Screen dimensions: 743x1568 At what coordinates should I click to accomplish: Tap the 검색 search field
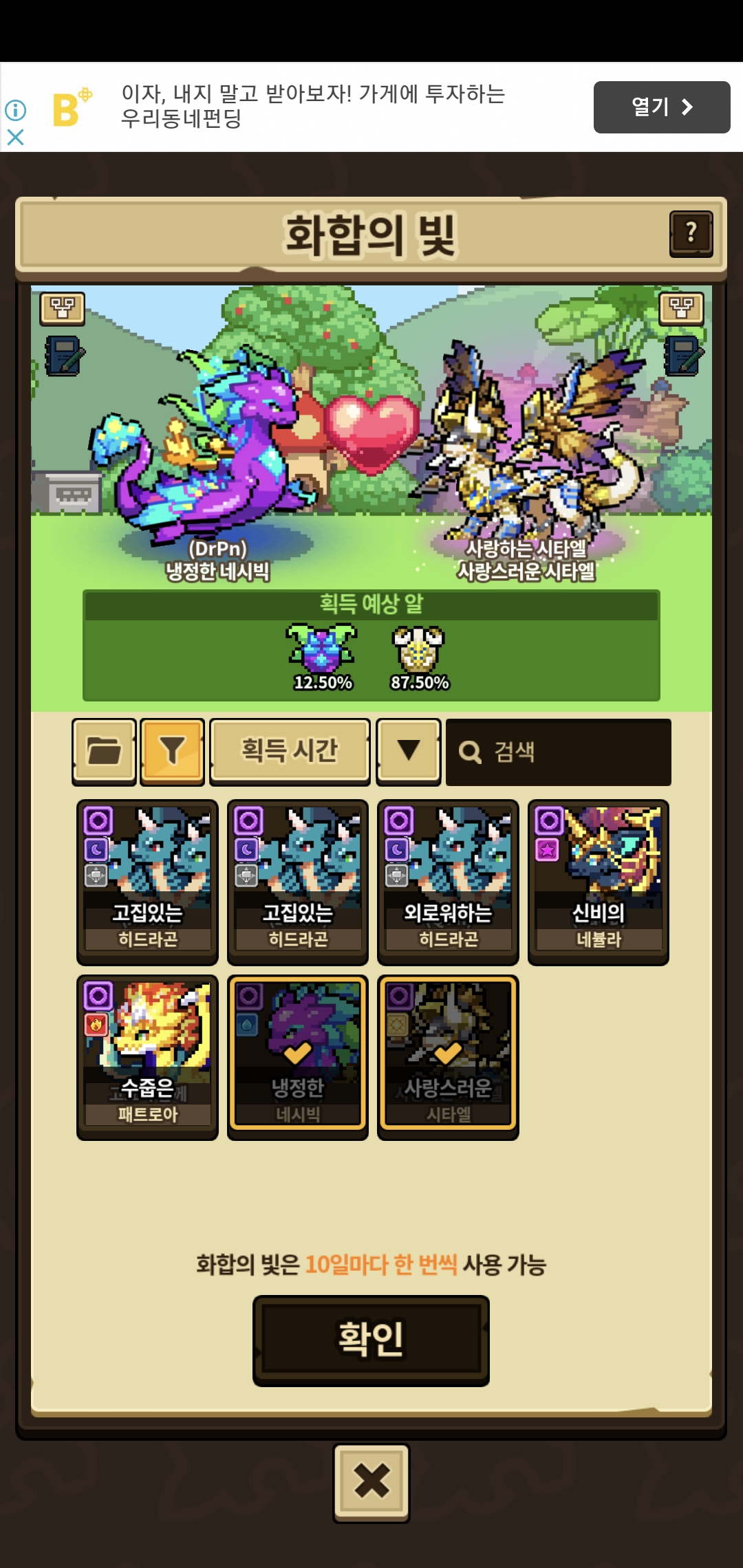point(559,752)
